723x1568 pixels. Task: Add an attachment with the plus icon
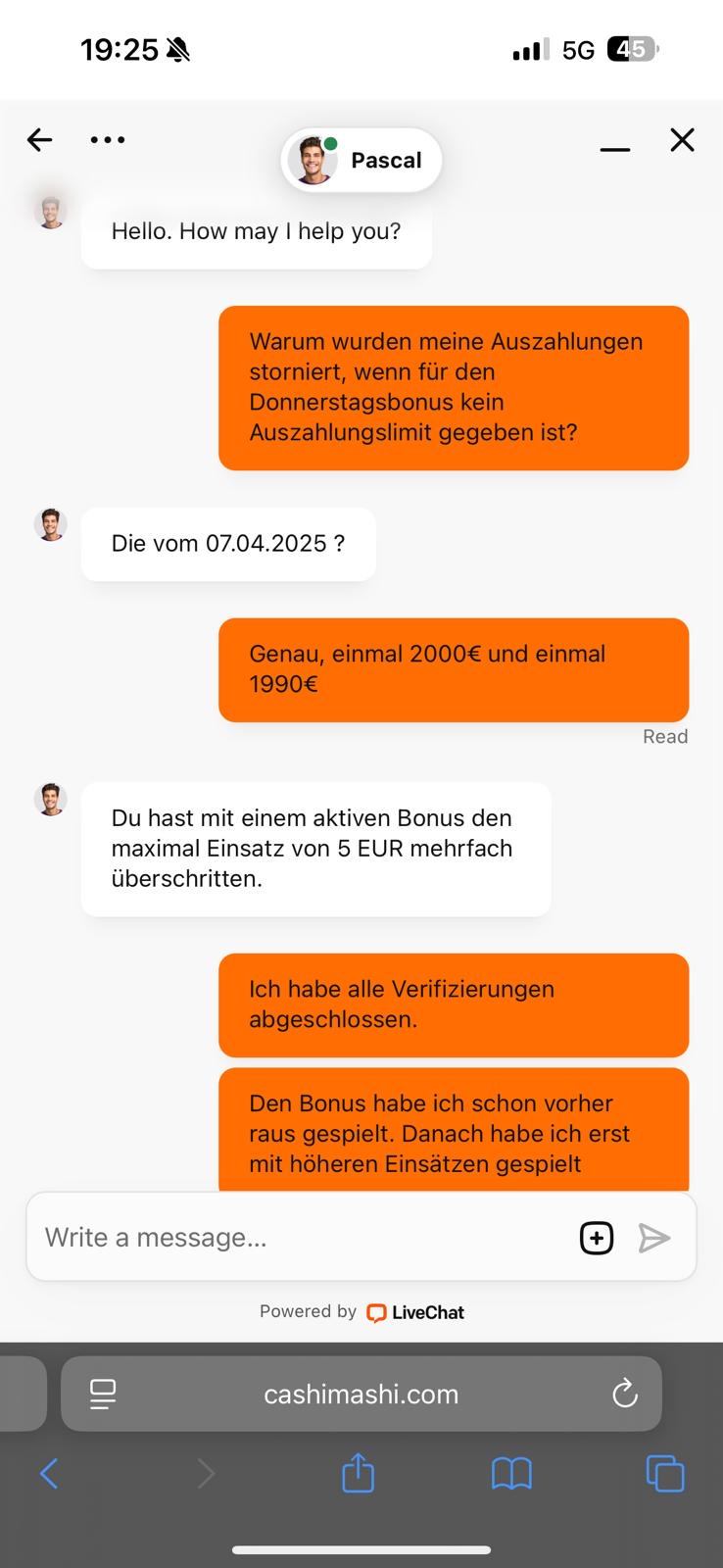(597, 1238)
